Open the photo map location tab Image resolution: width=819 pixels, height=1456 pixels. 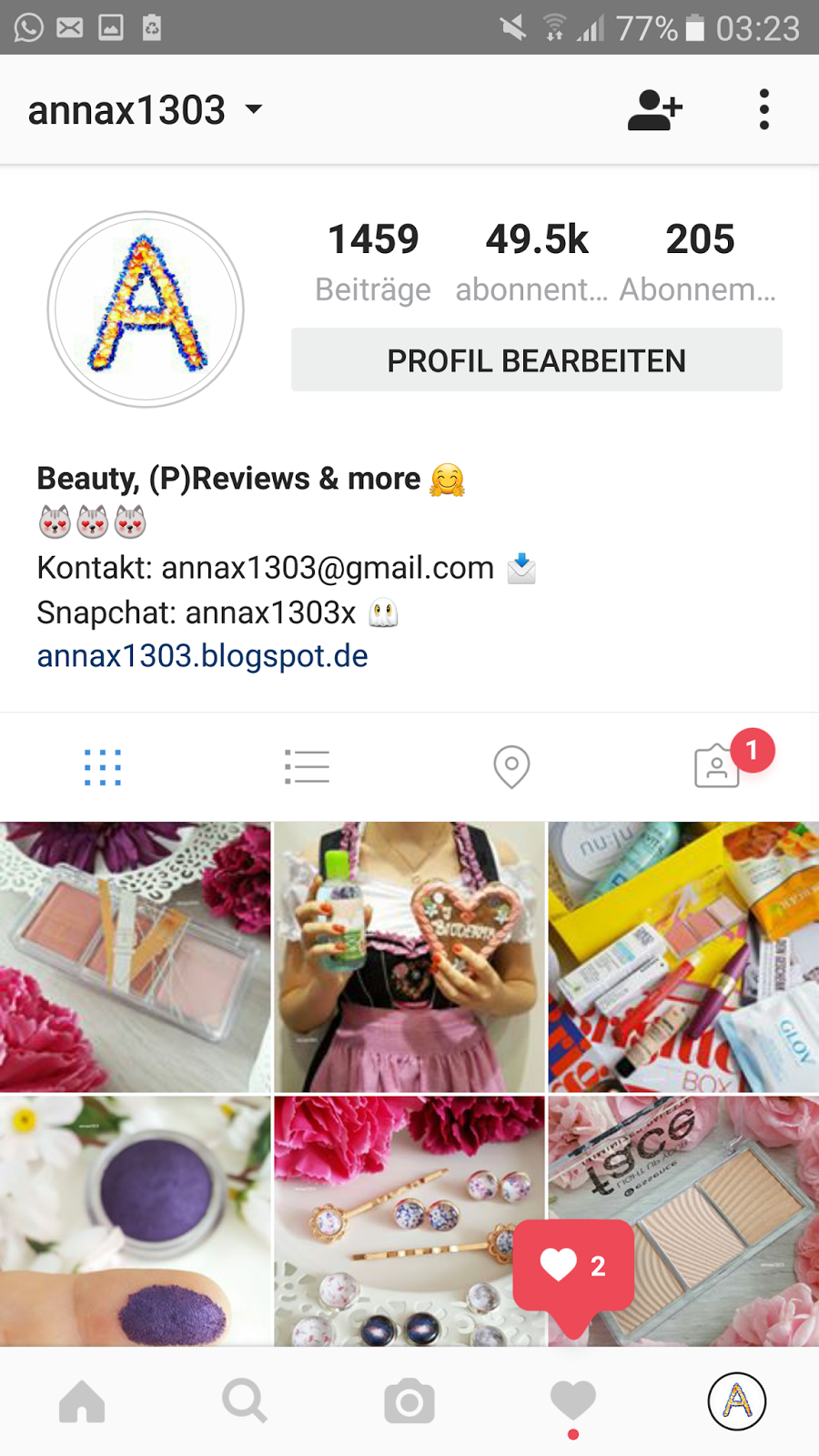(511, 767)
